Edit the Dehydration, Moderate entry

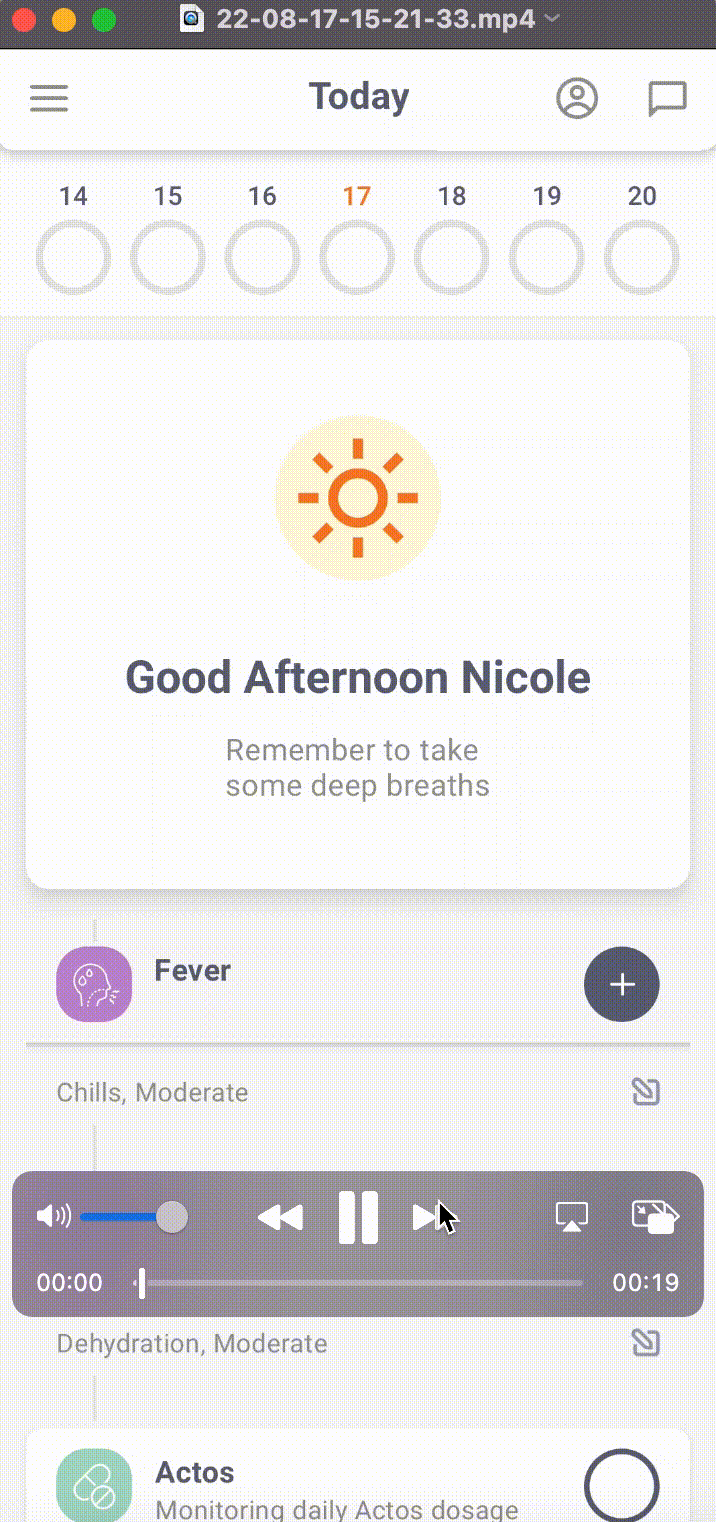tap(646, 1342)
